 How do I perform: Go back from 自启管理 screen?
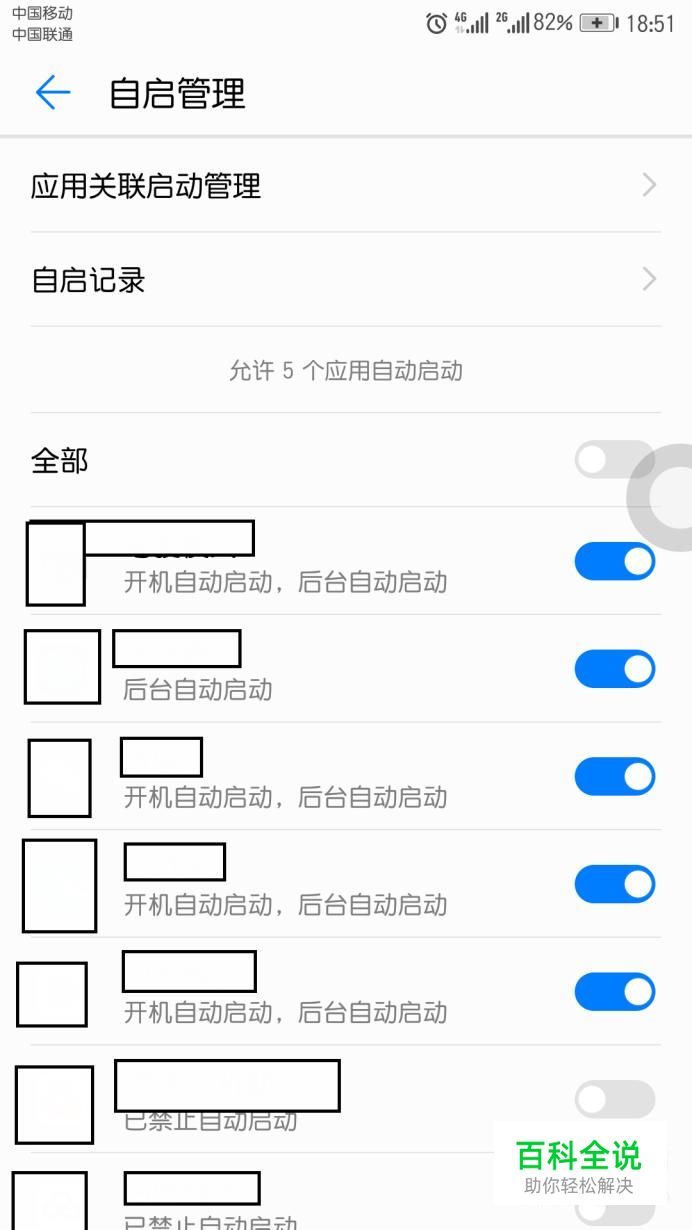point(53,93)
